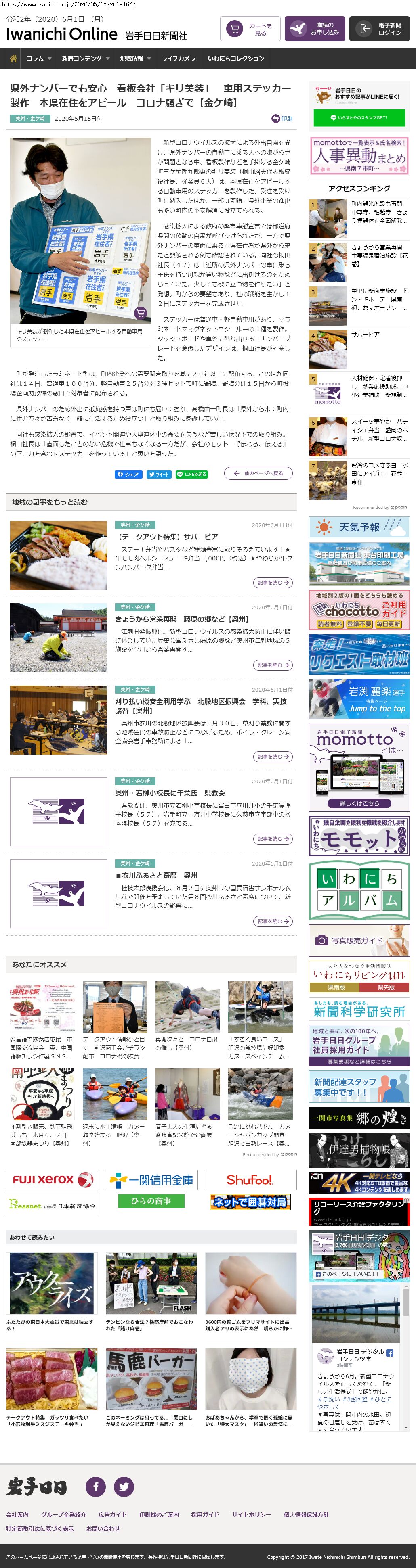Open the 天気予報 weather banner
Viewport: 416px width, 1568px height.
coord(359,527)
